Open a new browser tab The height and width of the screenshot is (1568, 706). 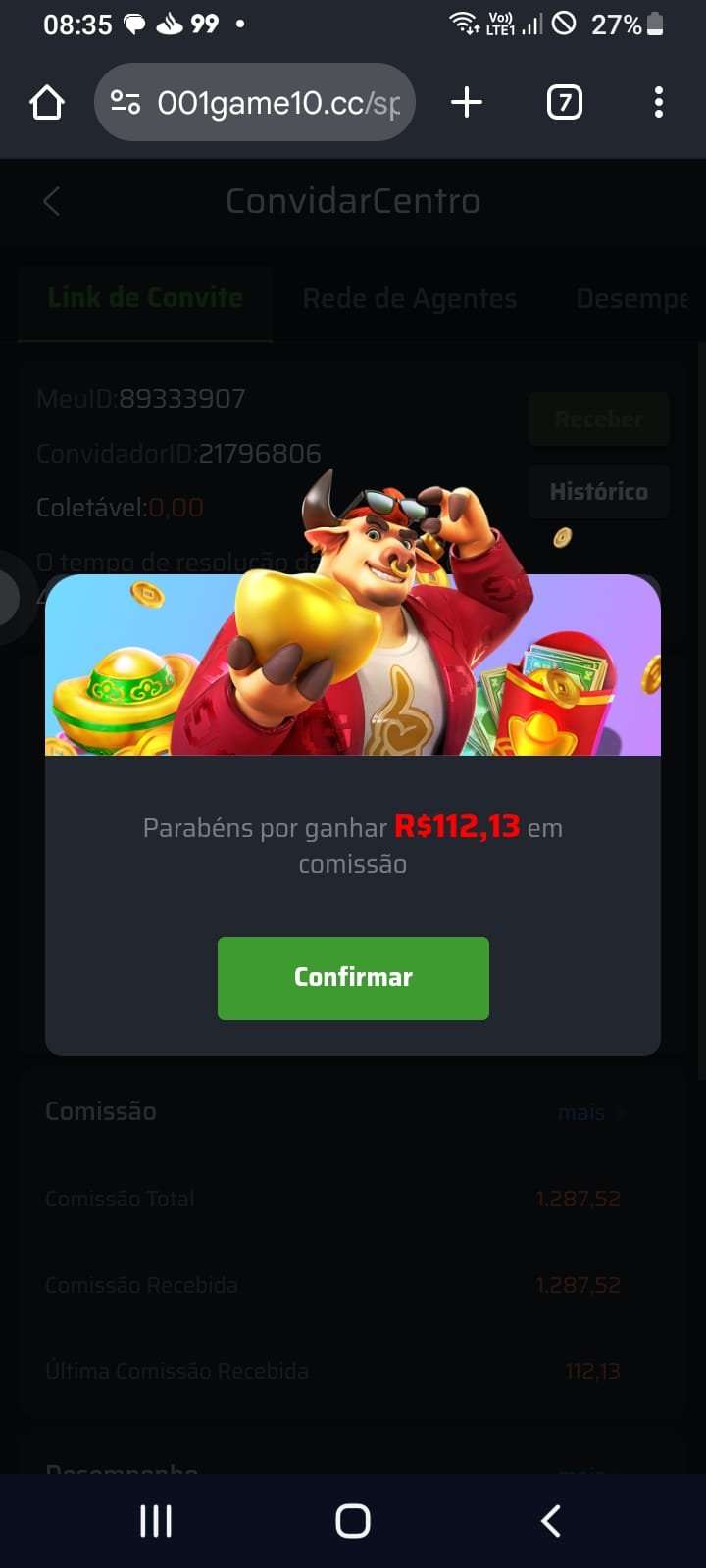467,102
